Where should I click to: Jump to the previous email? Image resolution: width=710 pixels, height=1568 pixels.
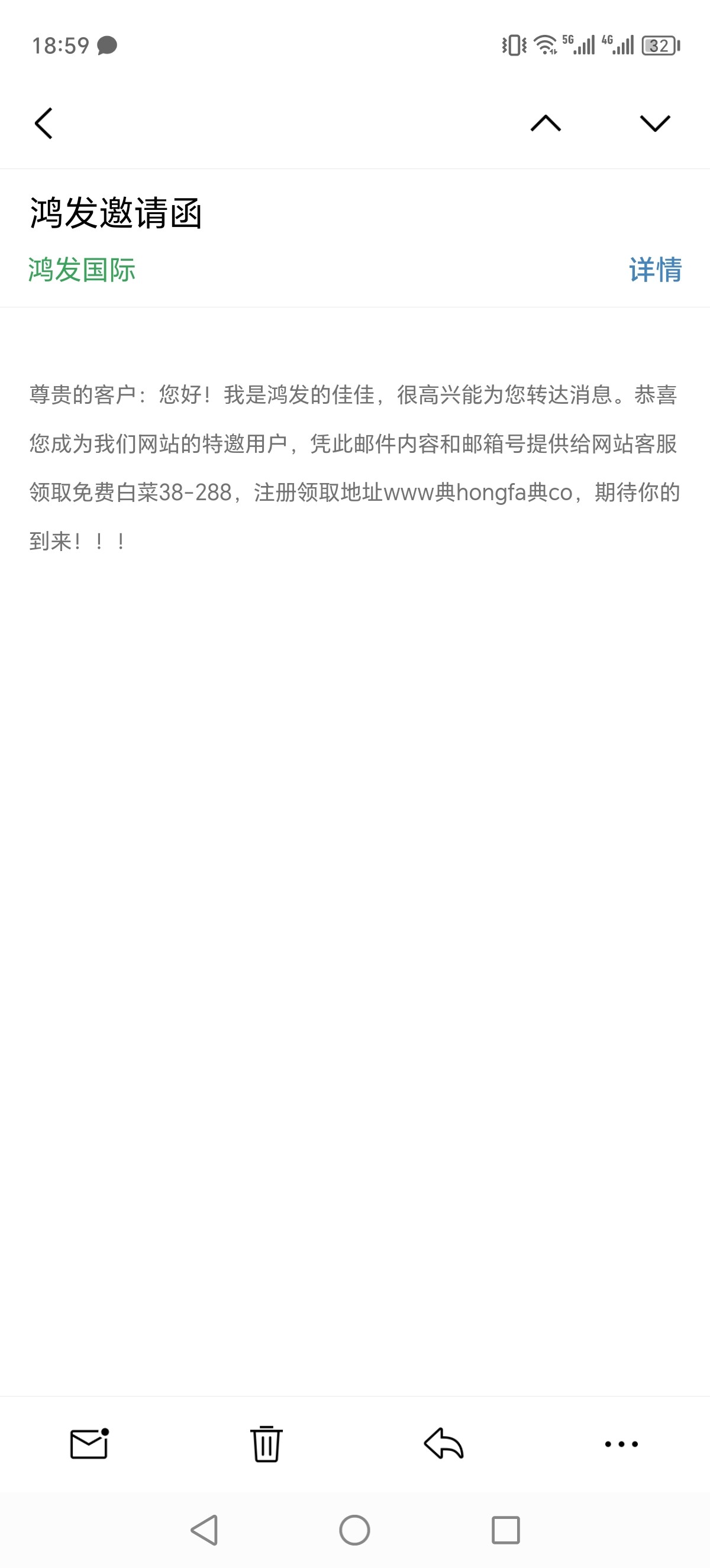coord(545,124)
